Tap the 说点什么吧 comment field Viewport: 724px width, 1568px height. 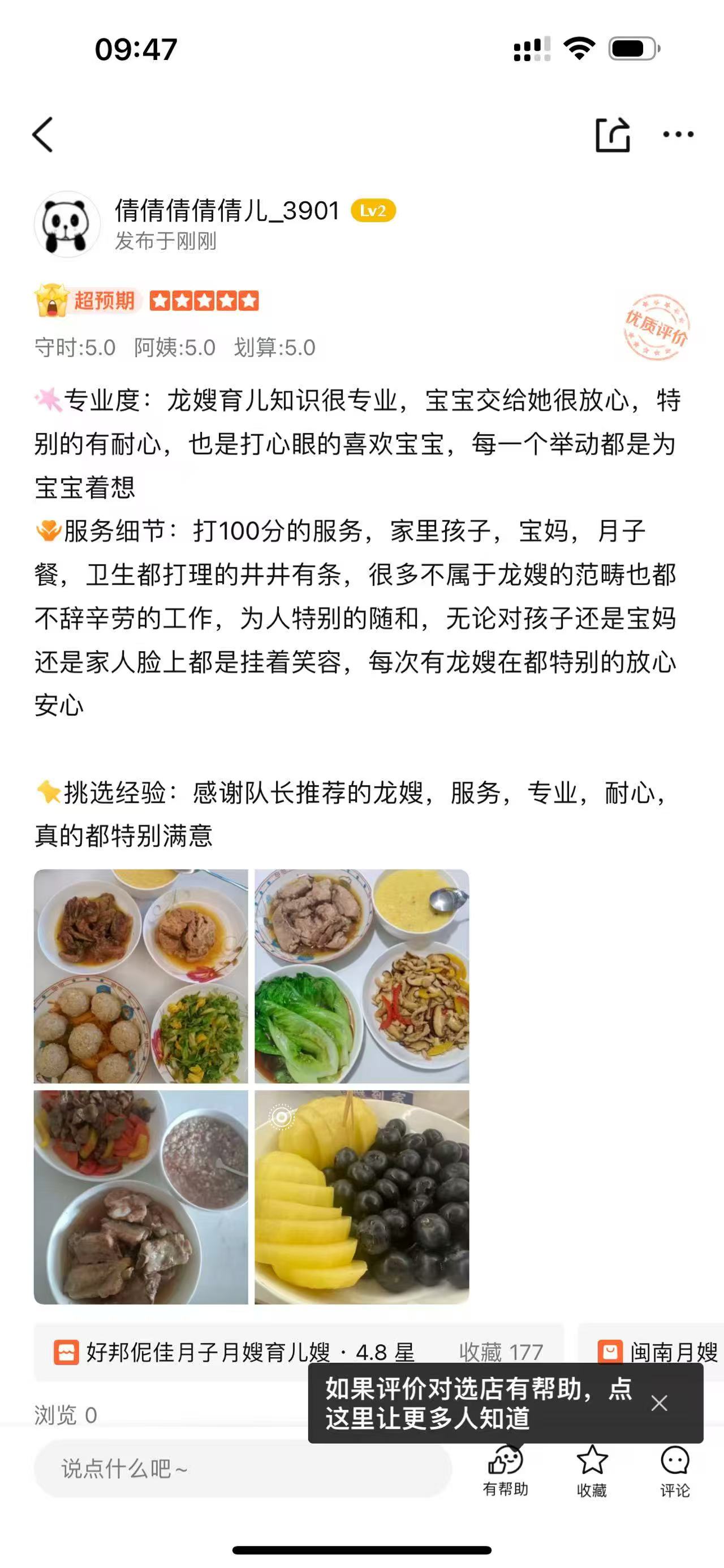point(242,1468)
